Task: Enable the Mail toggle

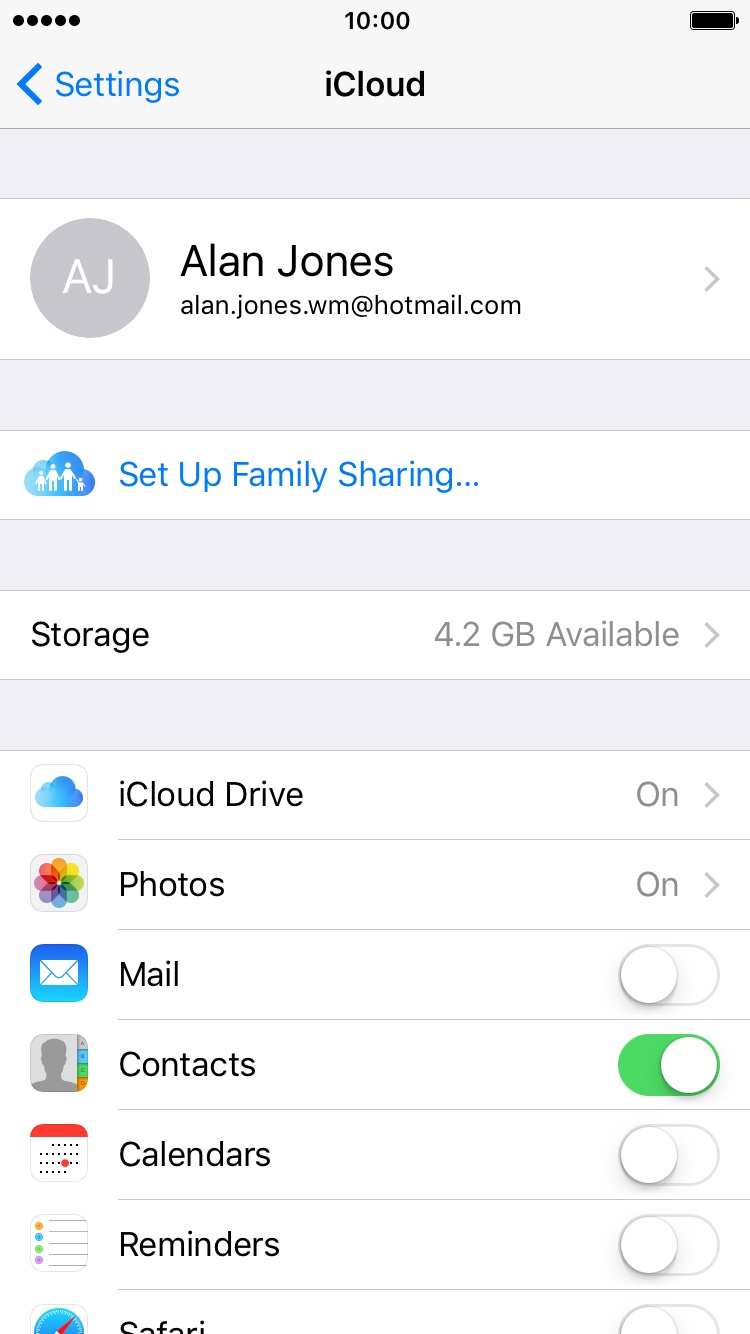Action: pos(668,975)
